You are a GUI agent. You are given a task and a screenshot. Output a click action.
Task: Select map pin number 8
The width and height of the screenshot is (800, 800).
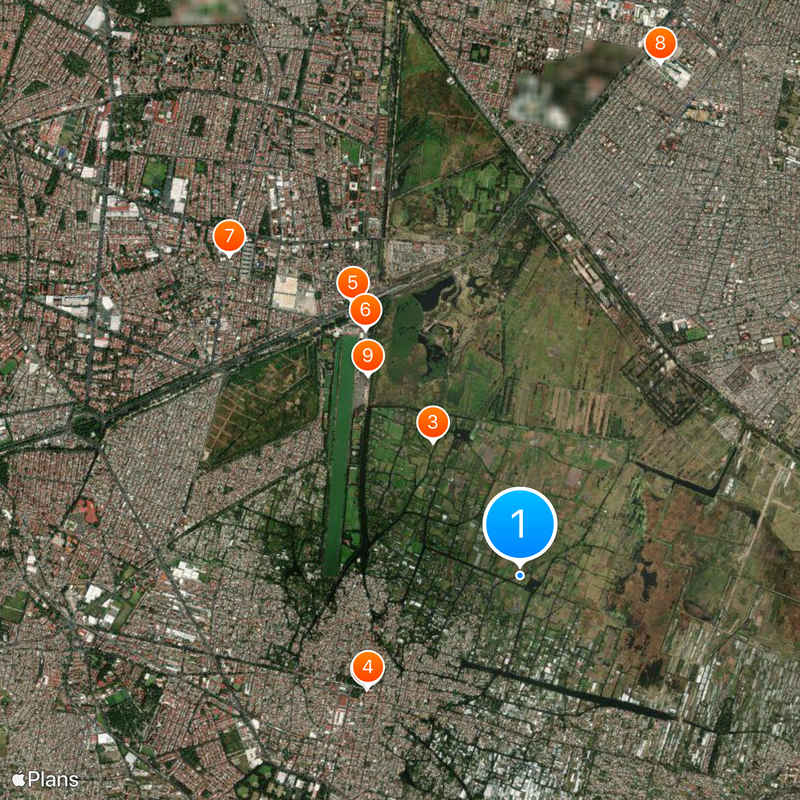tap(659, 43)
